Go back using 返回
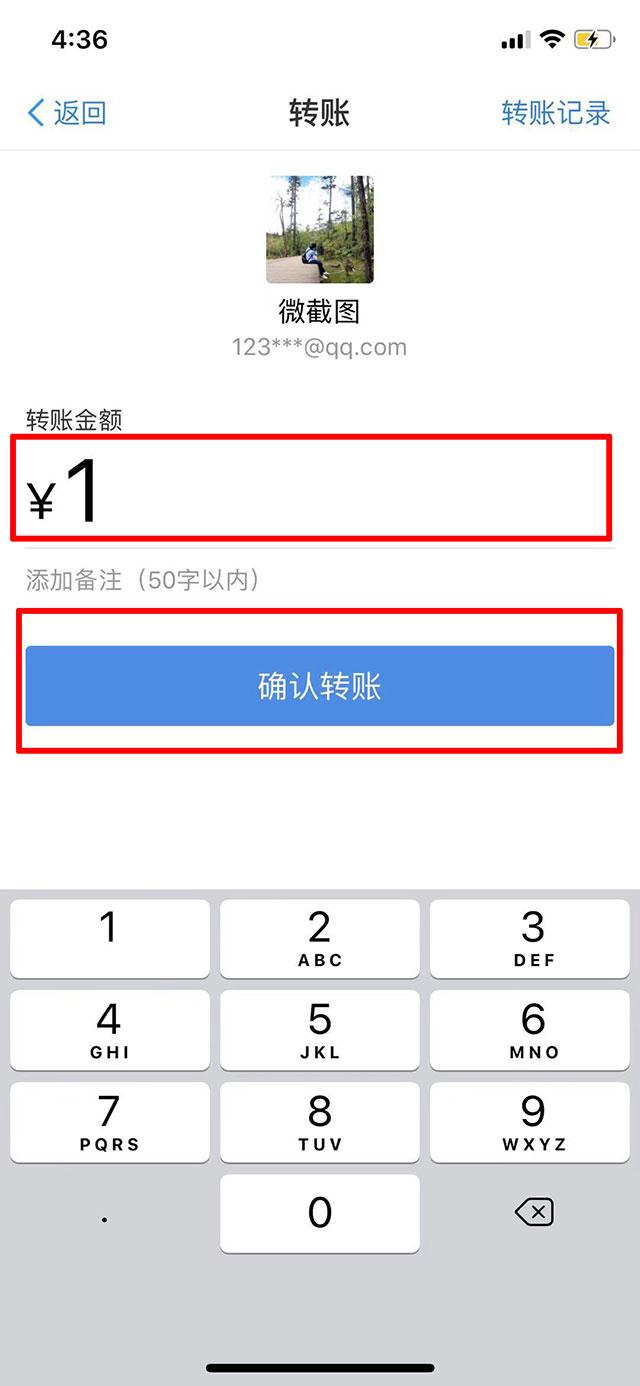Viewport: 640px width, 1386px height. coord(67,113)
